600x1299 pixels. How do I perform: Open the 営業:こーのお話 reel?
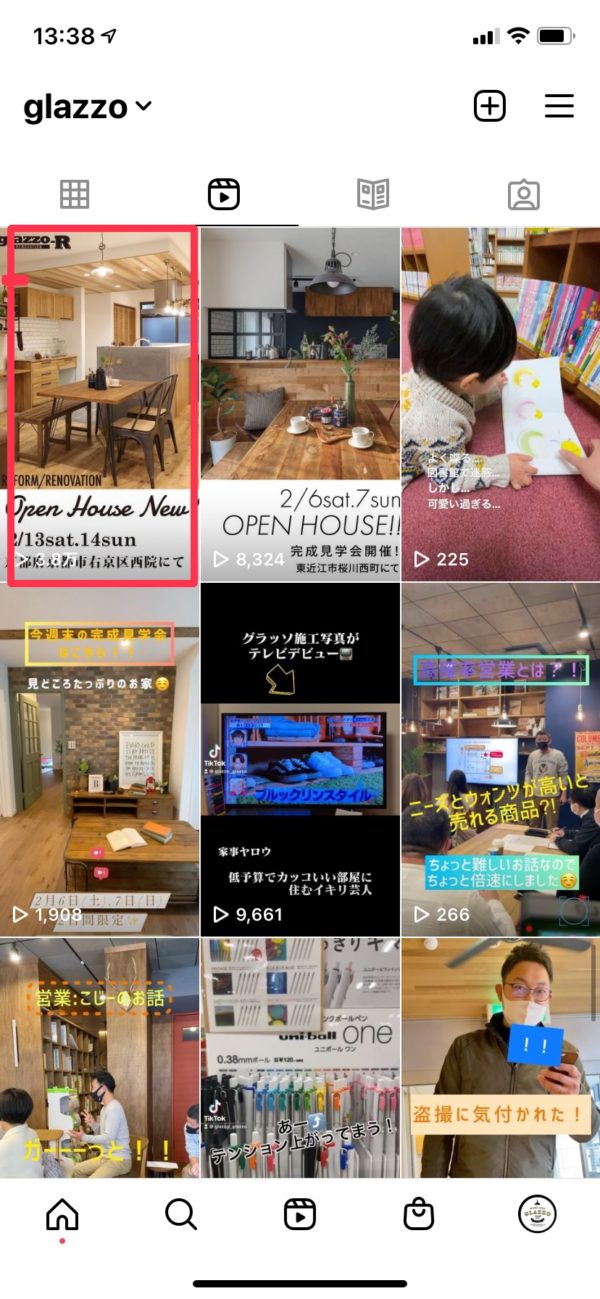point(100,1058)
